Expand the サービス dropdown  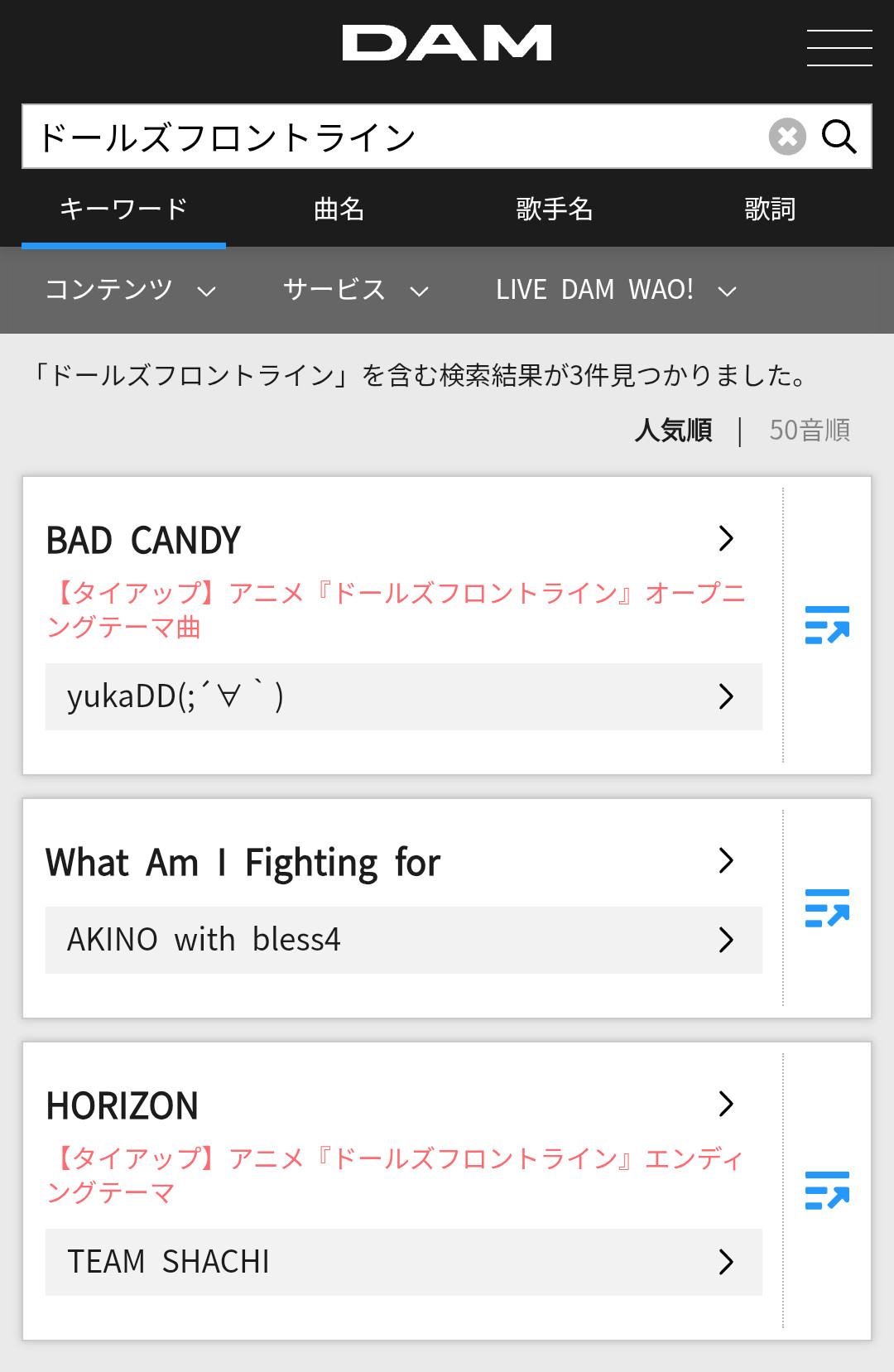[355, 290]
